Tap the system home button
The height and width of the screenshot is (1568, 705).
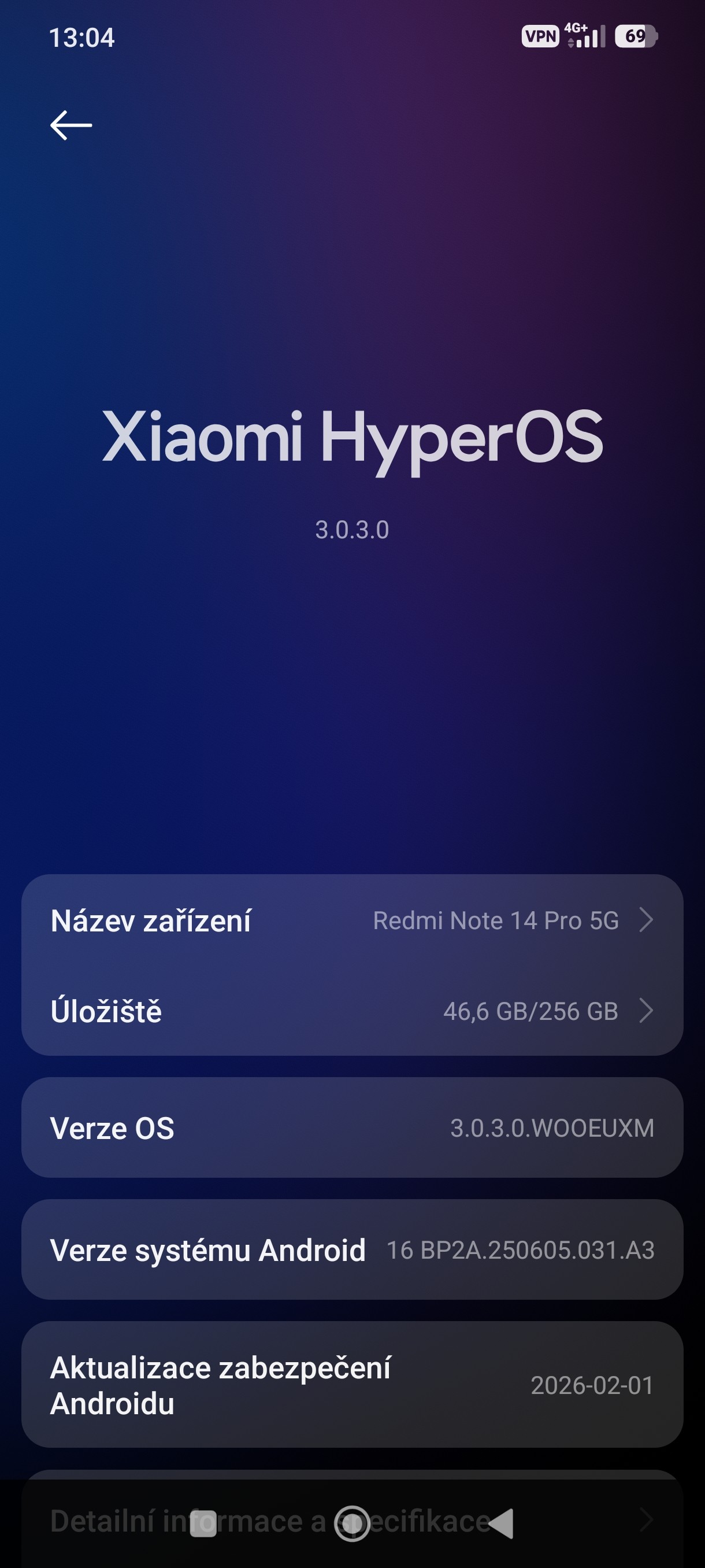click(352, 1523)
